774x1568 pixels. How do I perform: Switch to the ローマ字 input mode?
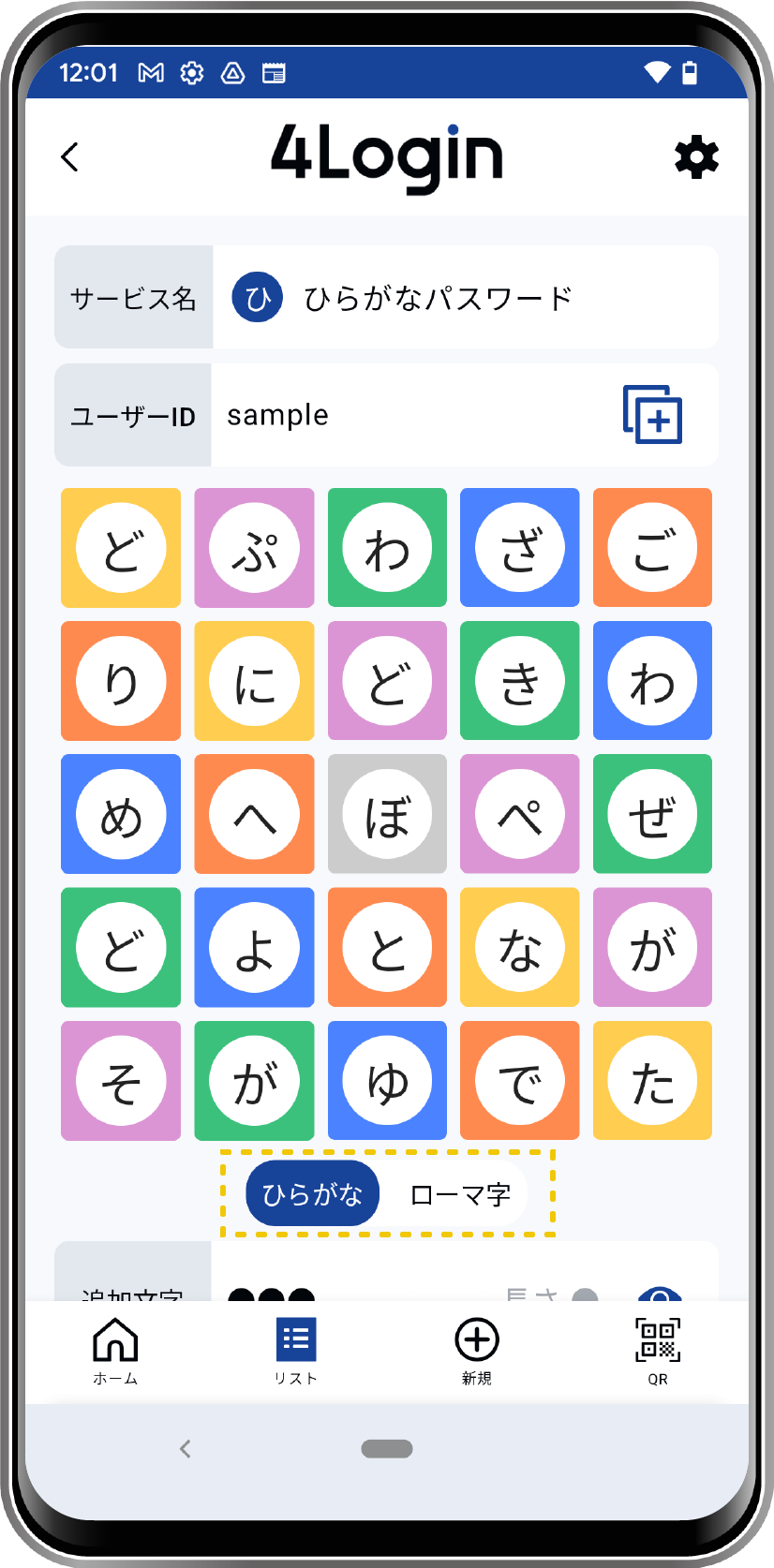(x=460, y=1194)
